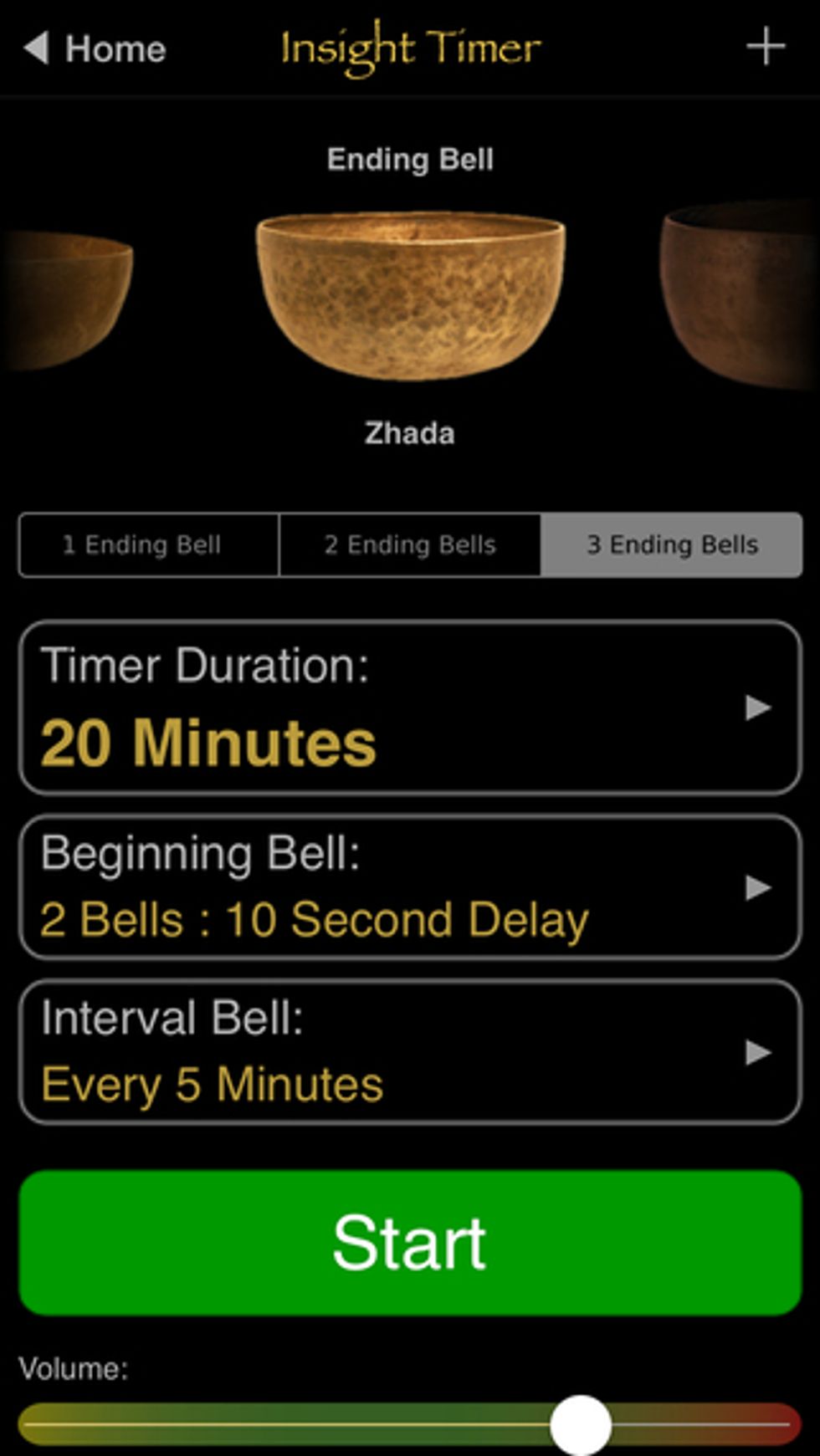Switch to 2 Ending Bells
Image resolution: width=820 pixels, height=1456 pixels.
tap(410, 545)
